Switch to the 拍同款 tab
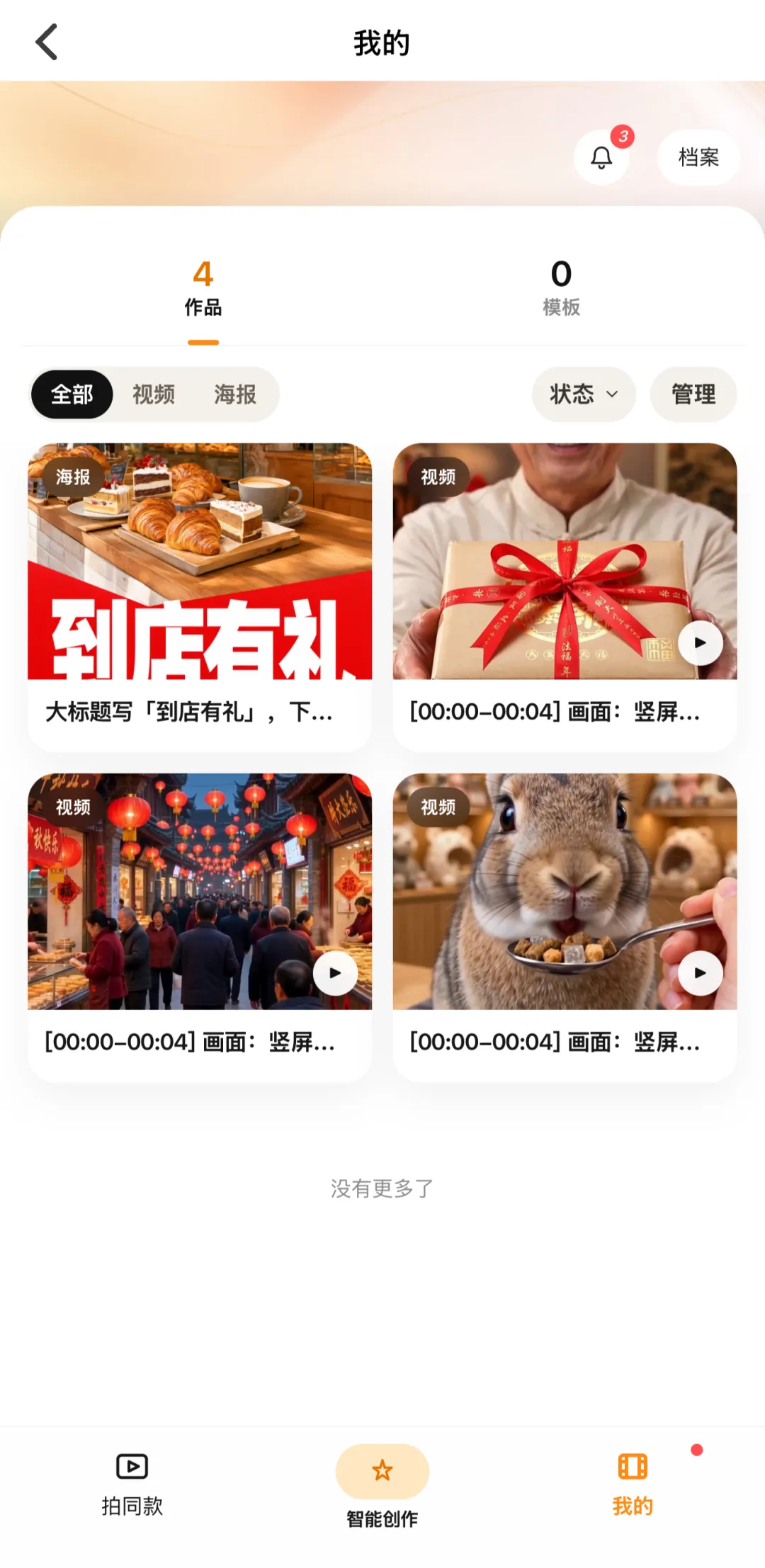The width and height of the screenshot is (765, 1568). 132,1484
